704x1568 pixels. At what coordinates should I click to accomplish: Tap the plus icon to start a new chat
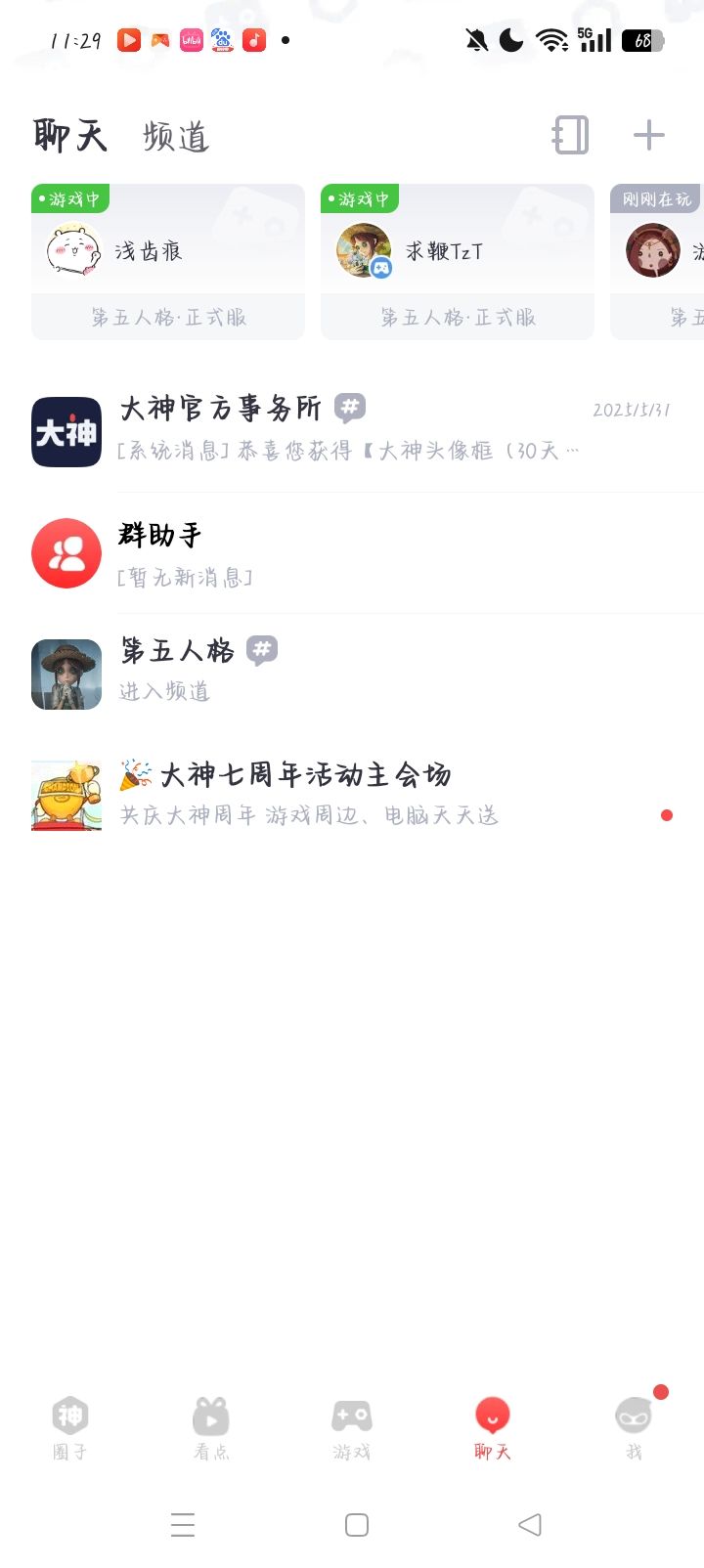(648, 135)
